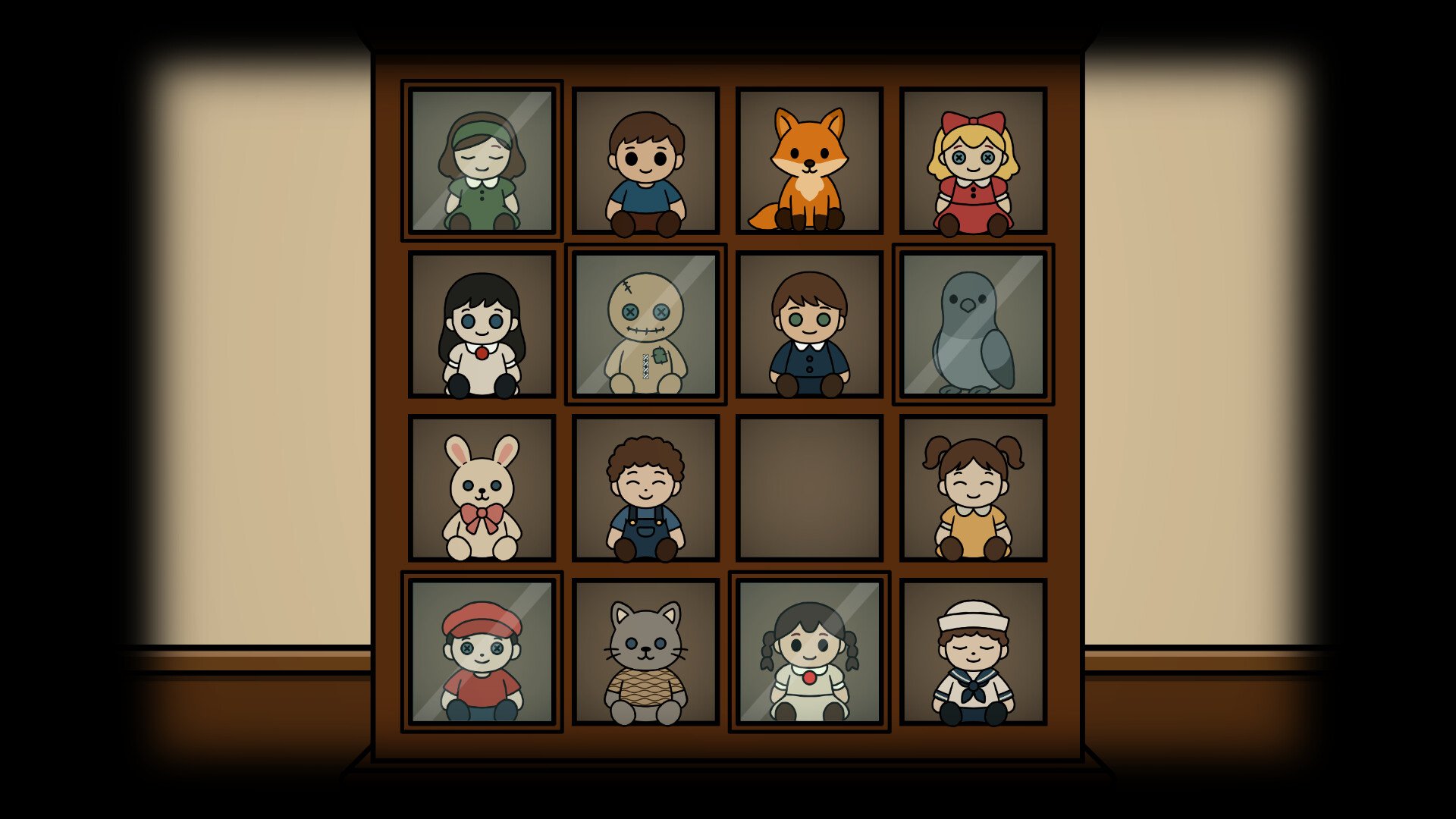The height and width of the screenshot is (819, 1456).
Task: Tap the green-eyed boy in navy suit
Action: point(809,325)
